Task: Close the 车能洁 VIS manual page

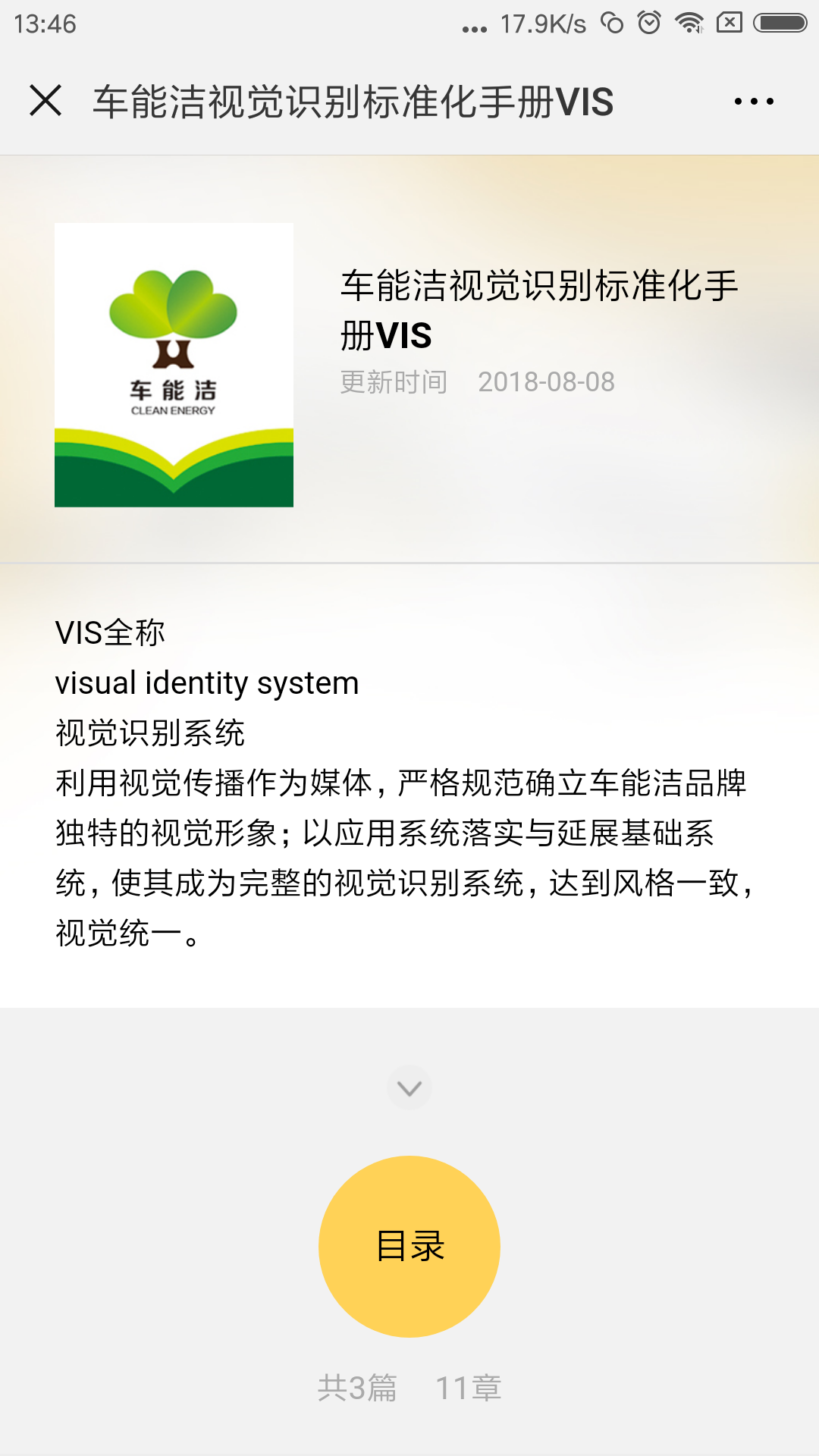Action: pyautogui.click(x=45, y=101)
